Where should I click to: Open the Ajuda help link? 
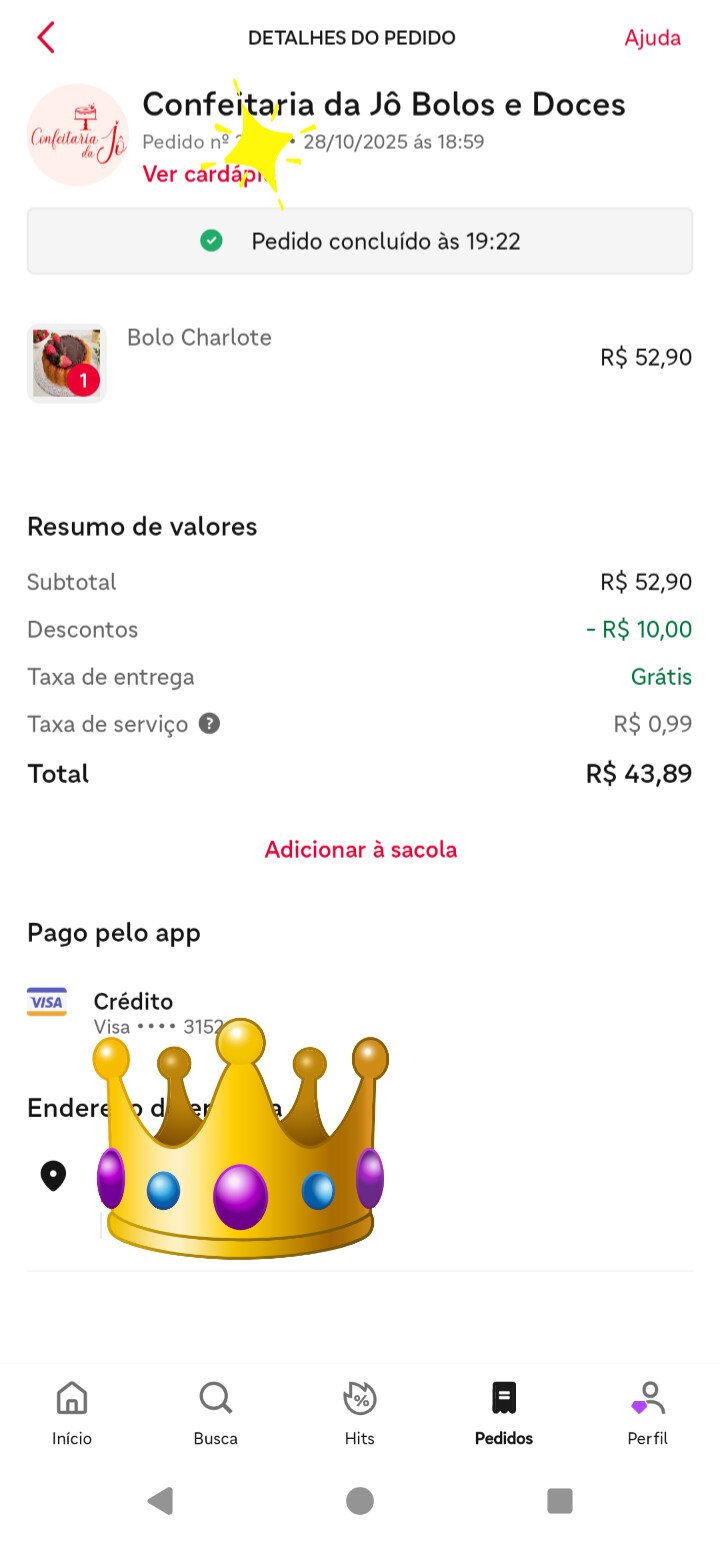[652, 38]
